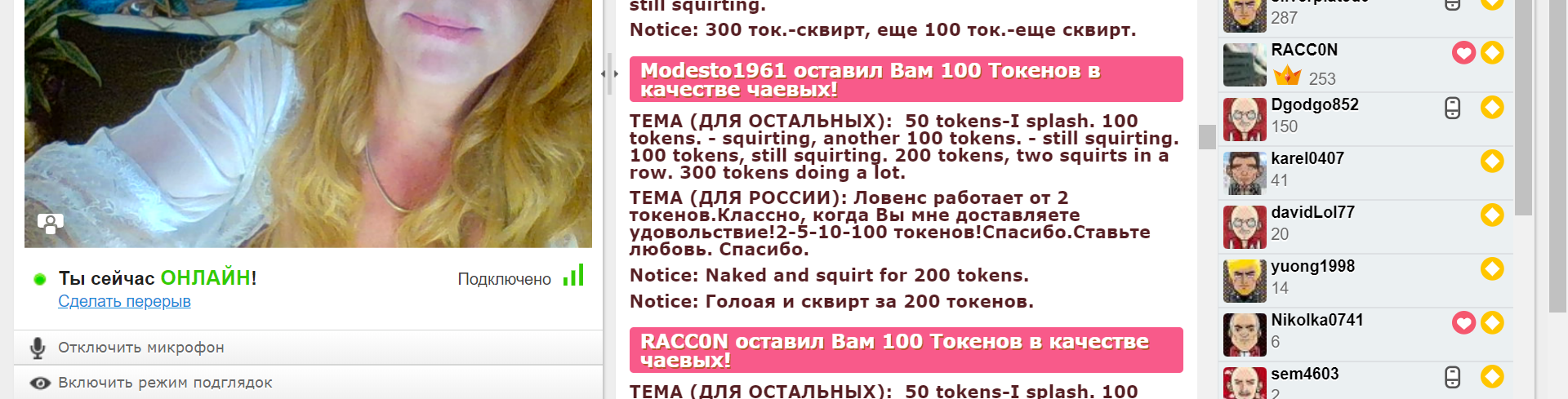Tap the yellow diamond icon beside davidLol77
Image resolution: width=1568 pixels, height=399 pixels.
(x=1492, y=215)
